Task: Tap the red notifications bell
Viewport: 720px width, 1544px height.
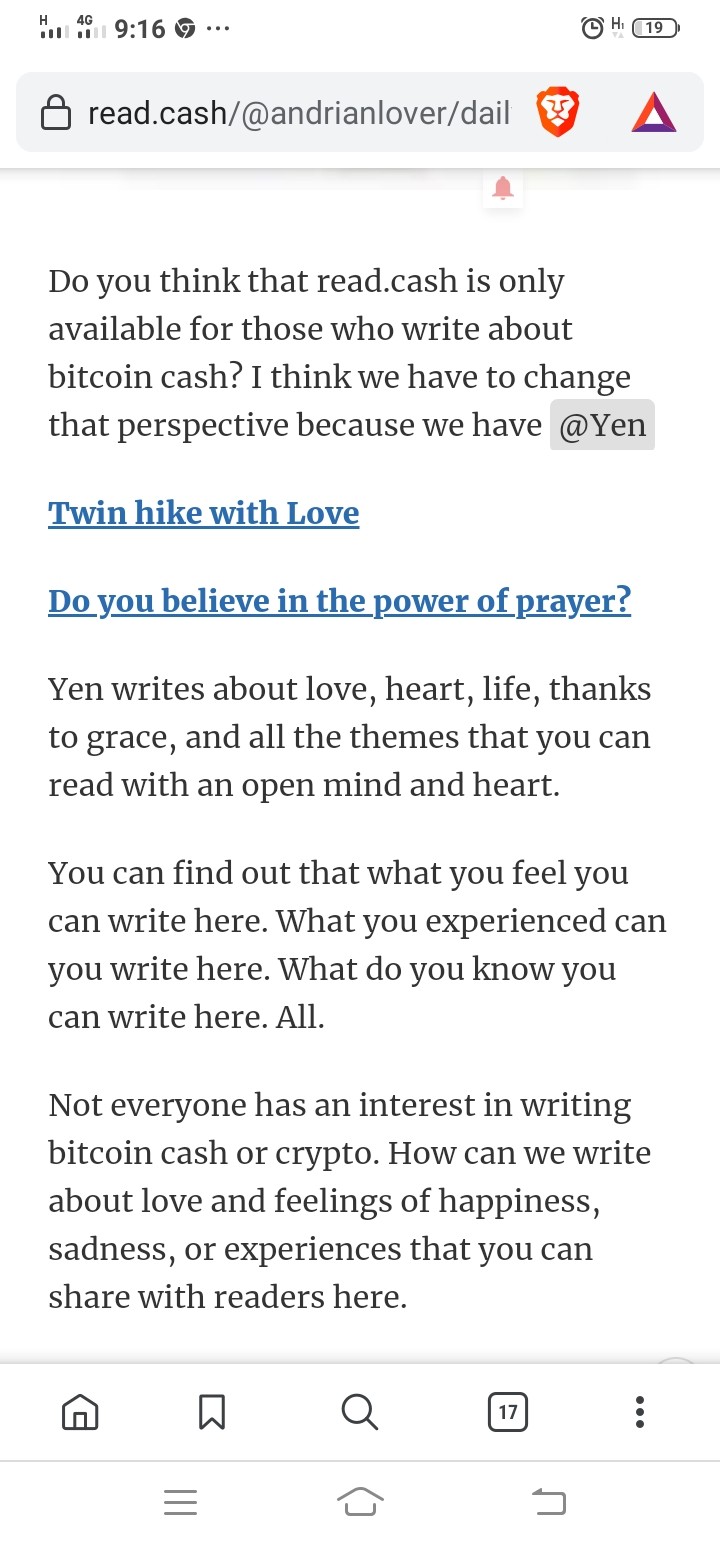Action: pyautogui.click(x=503, y=187)
